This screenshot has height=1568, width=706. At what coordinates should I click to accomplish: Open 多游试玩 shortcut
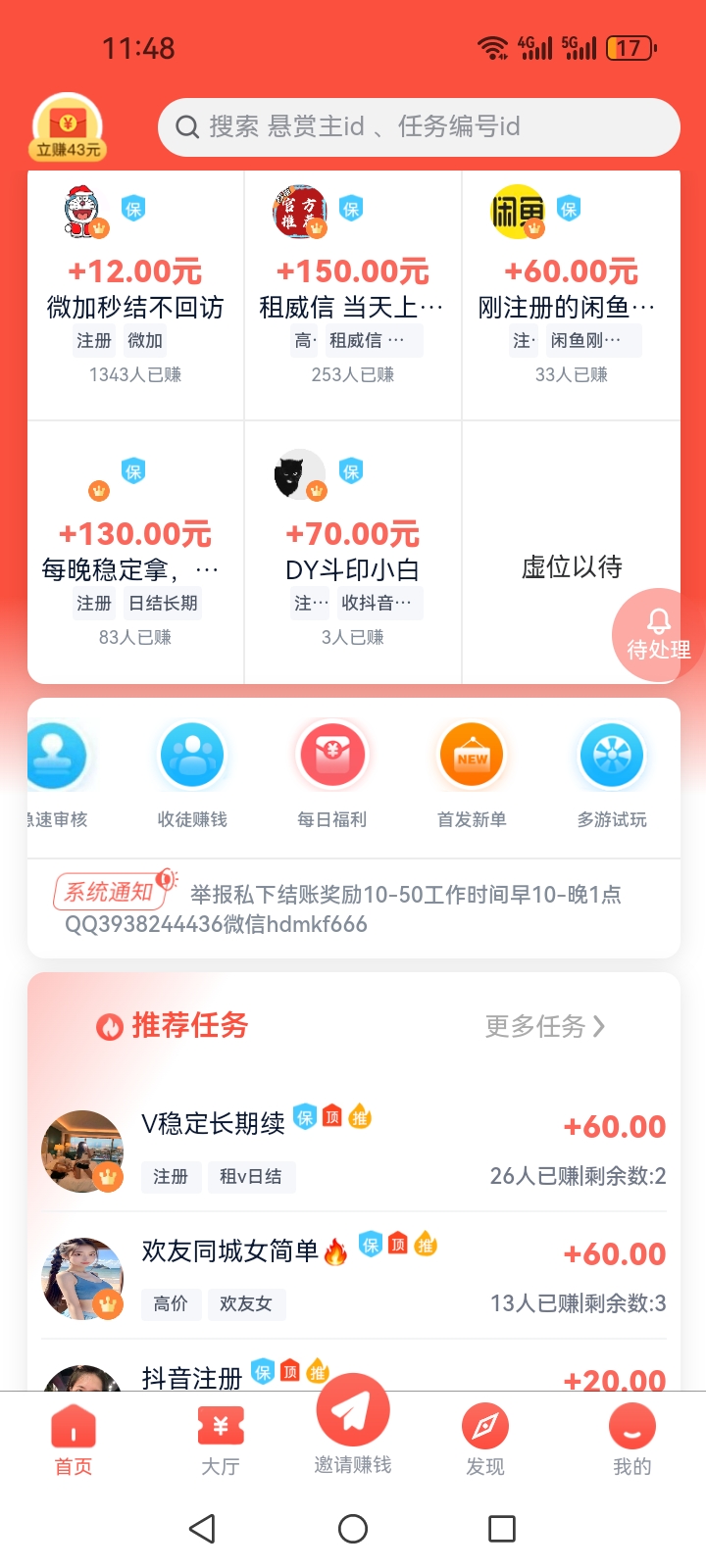[x=612, y=774]
